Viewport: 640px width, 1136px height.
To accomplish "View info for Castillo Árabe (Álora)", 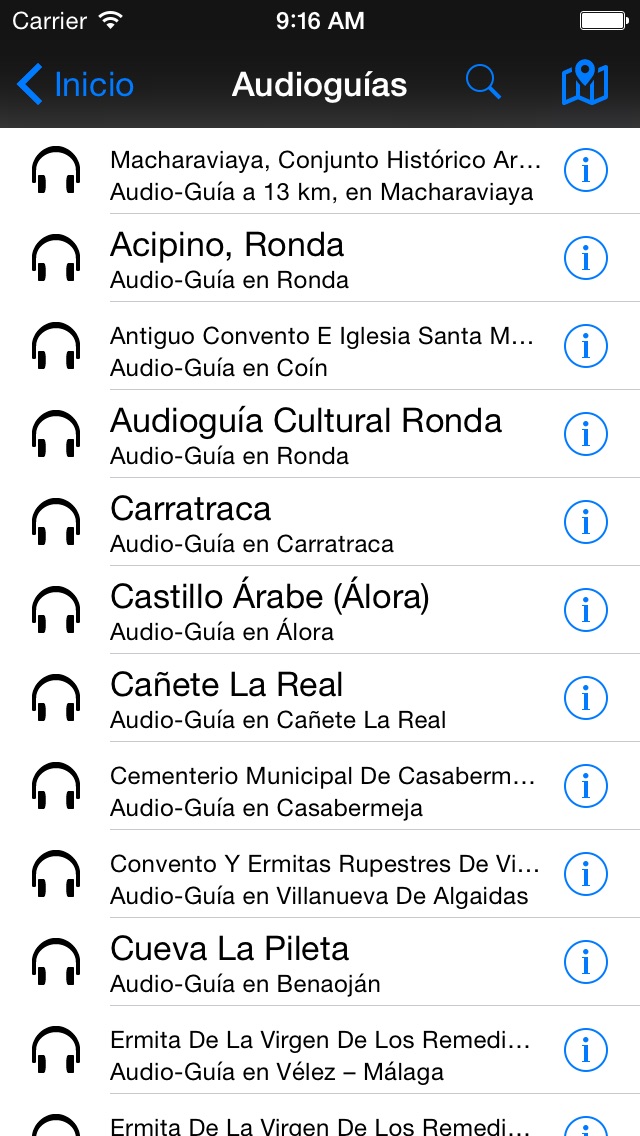I will (586, 611).
